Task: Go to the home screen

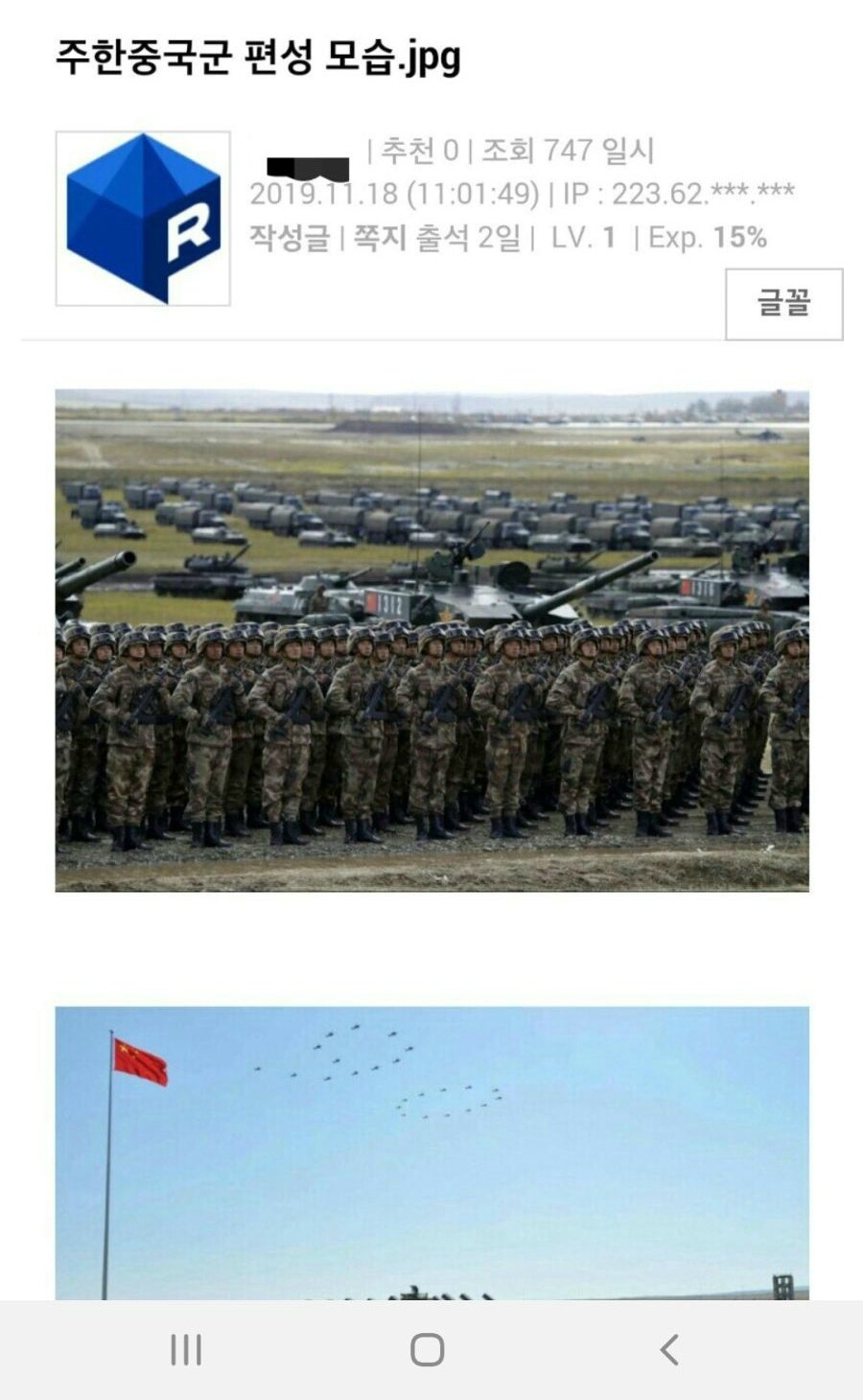Action: coord(428,1350)
